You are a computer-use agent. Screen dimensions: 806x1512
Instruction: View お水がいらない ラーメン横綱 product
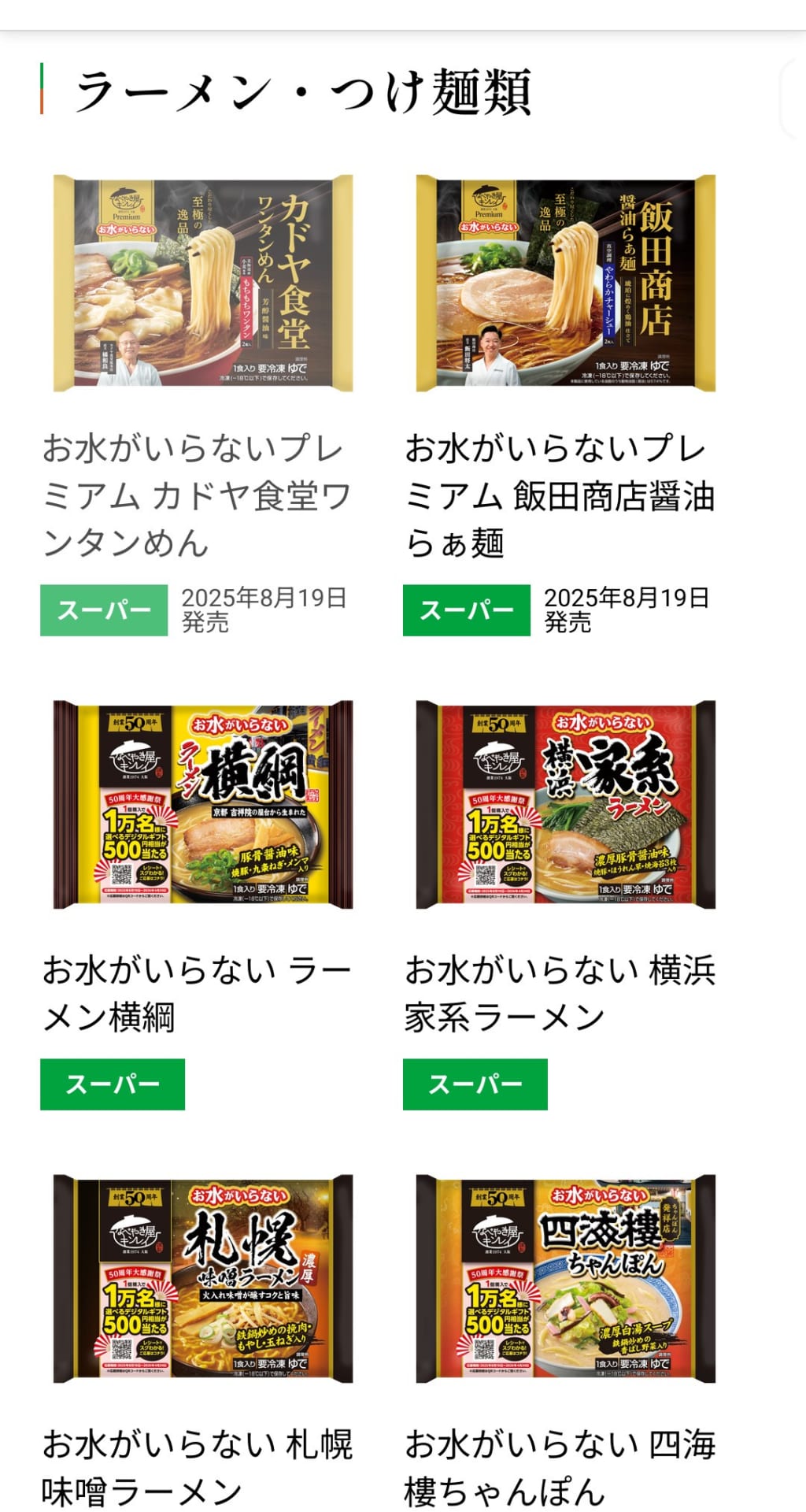[x=202, y=805]
